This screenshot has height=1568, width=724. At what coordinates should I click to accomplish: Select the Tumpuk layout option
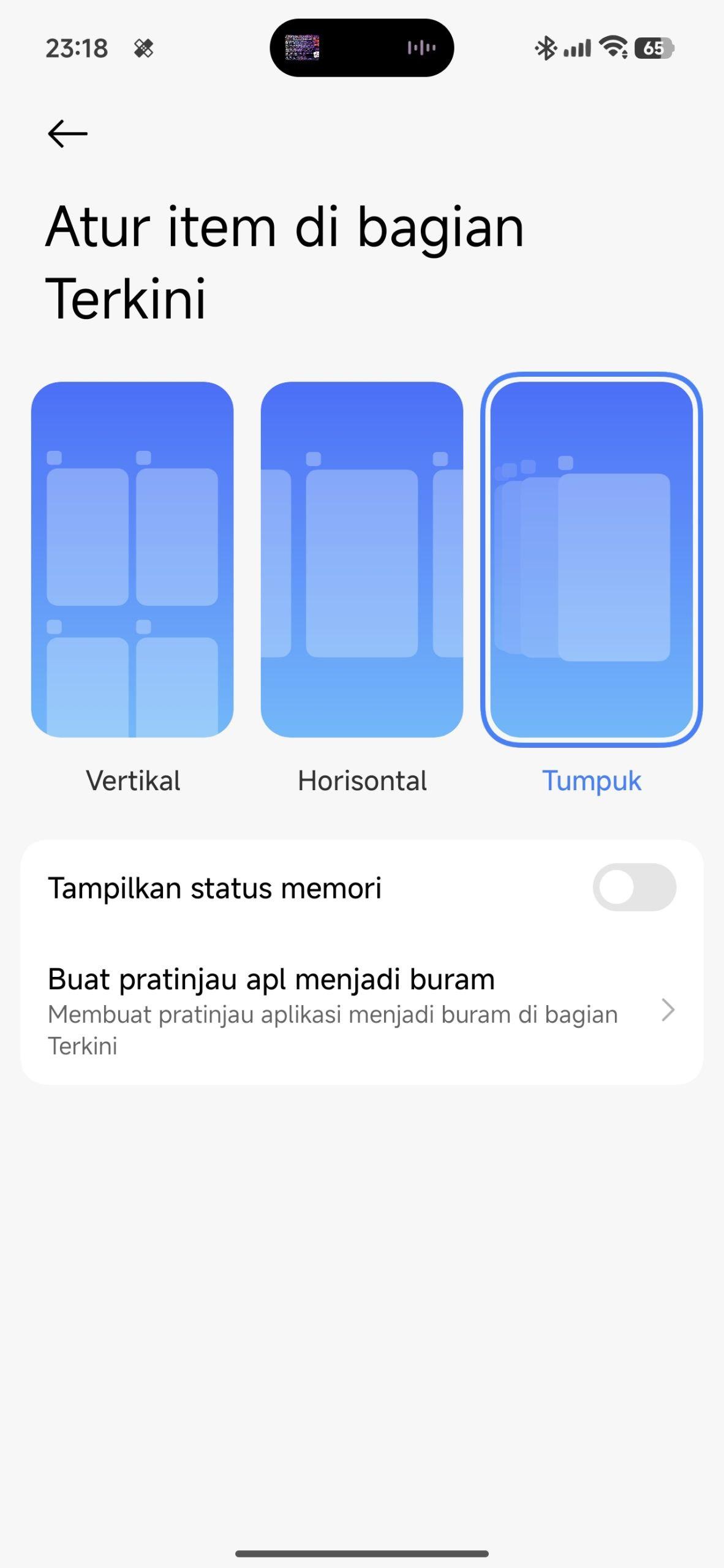coord(591,559)
